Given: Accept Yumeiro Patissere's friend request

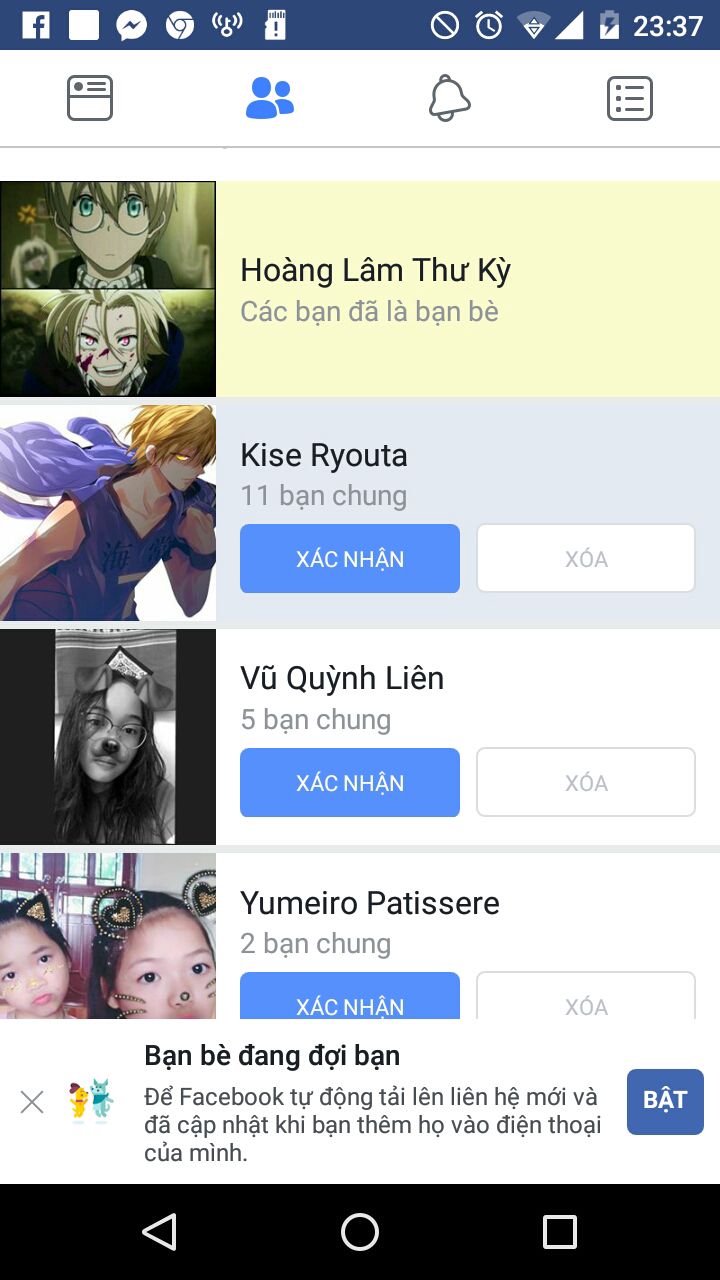Looking at the screenshot, I should tap(350, 999).
